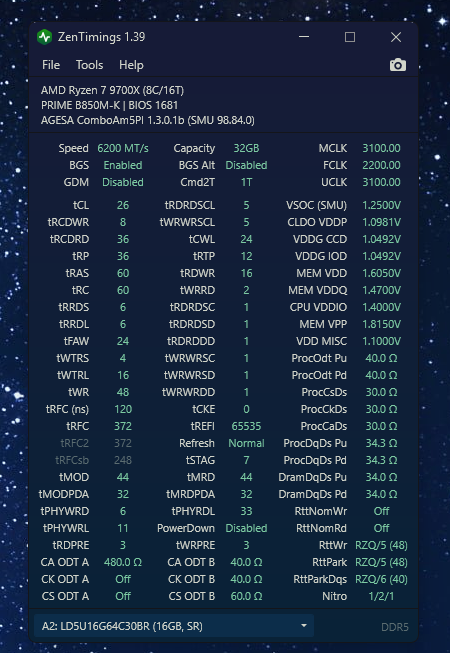
Task: Open the File menu
Action: [51, 65]
